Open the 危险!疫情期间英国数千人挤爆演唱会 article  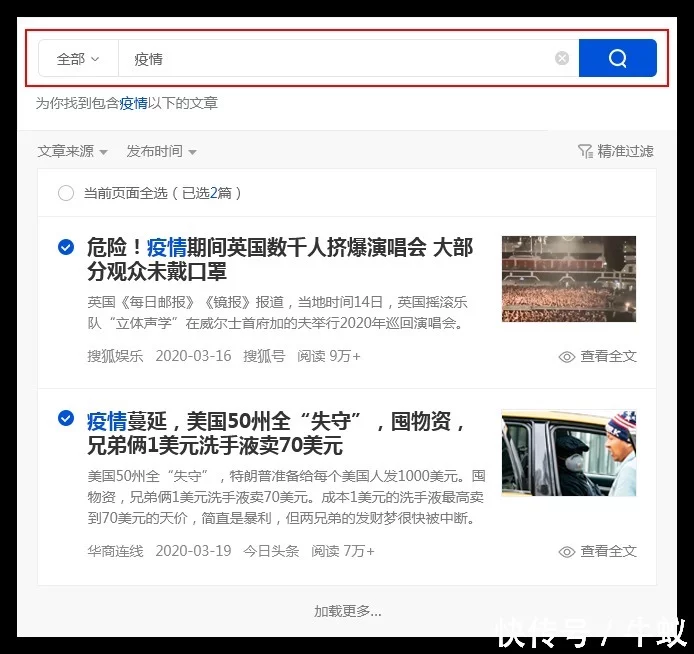[280, 258]
